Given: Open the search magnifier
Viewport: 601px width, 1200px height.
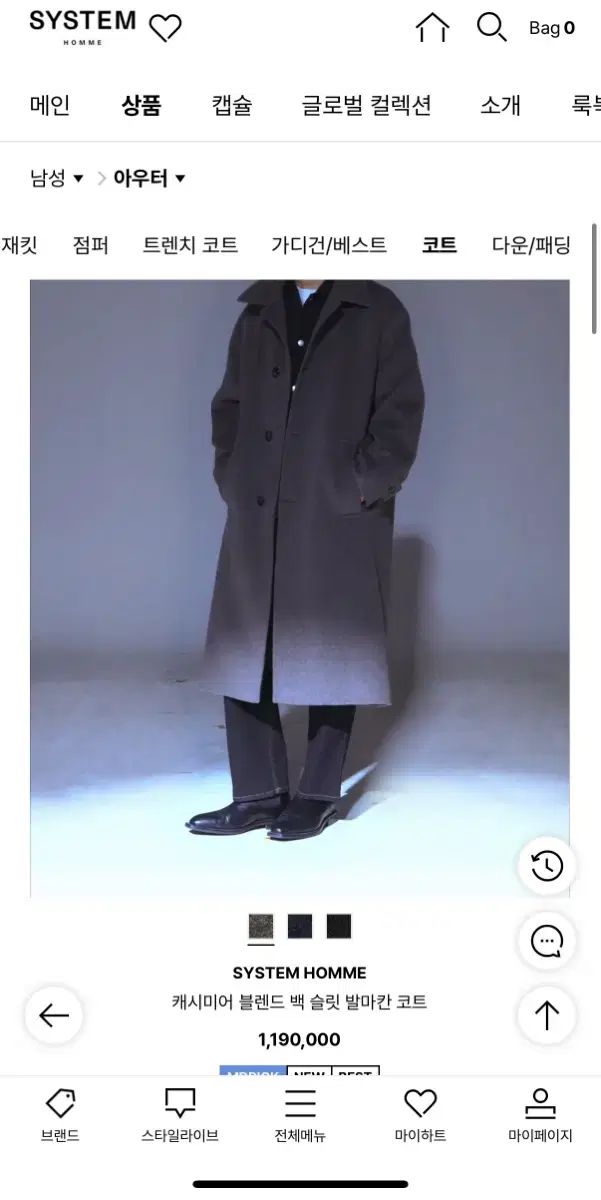Looking at the screenshot, I should [x=491, y=27].
